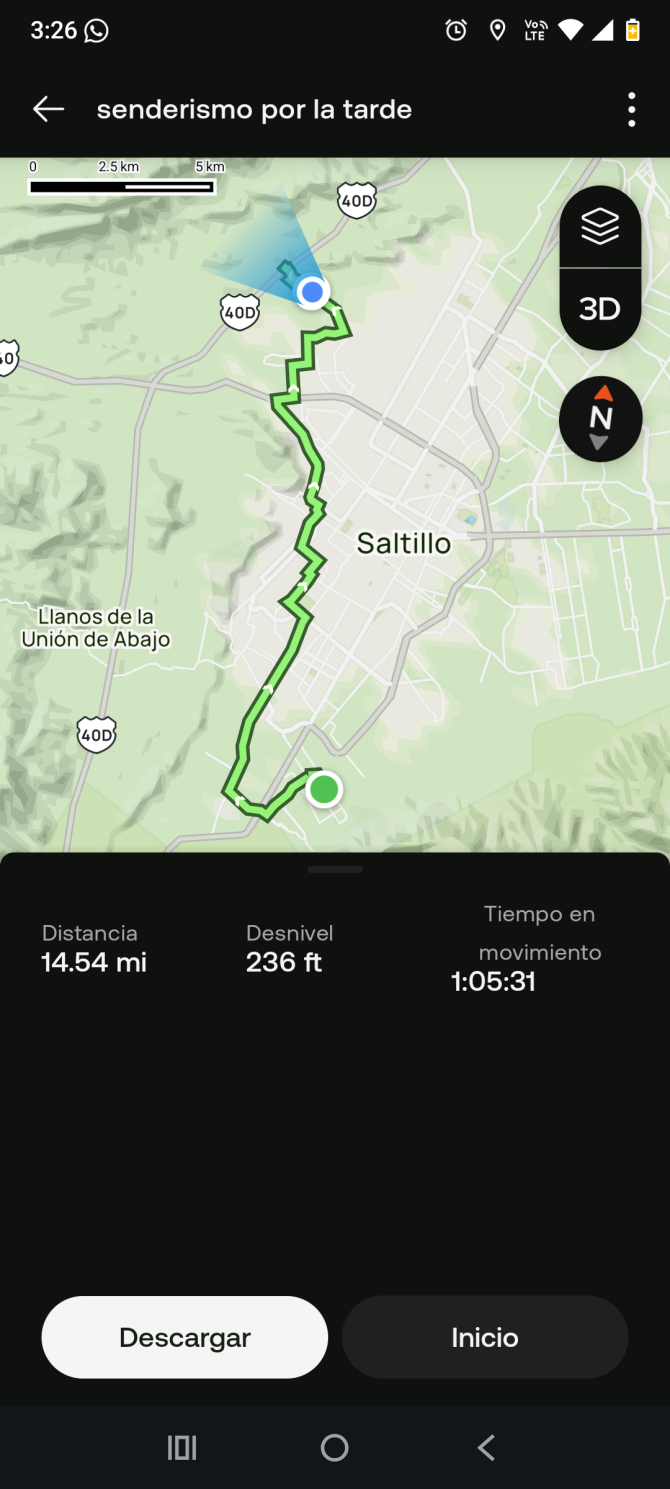The width and height of the screenshot is (670, 1489).
Task: Switch the map to 3D view
Action: coord(600,309)
